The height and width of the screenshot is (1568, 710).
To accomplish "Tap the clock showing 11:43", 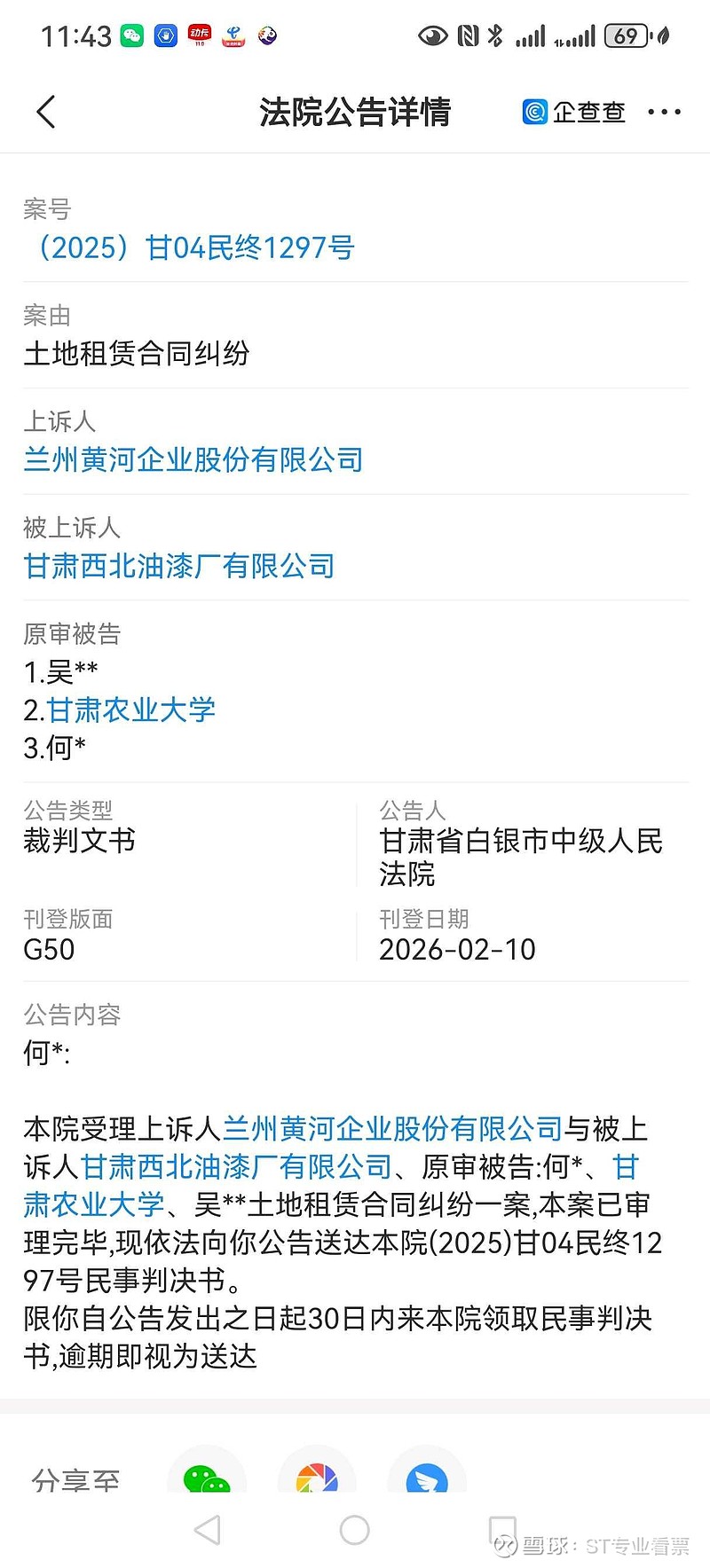I will 76,35.
